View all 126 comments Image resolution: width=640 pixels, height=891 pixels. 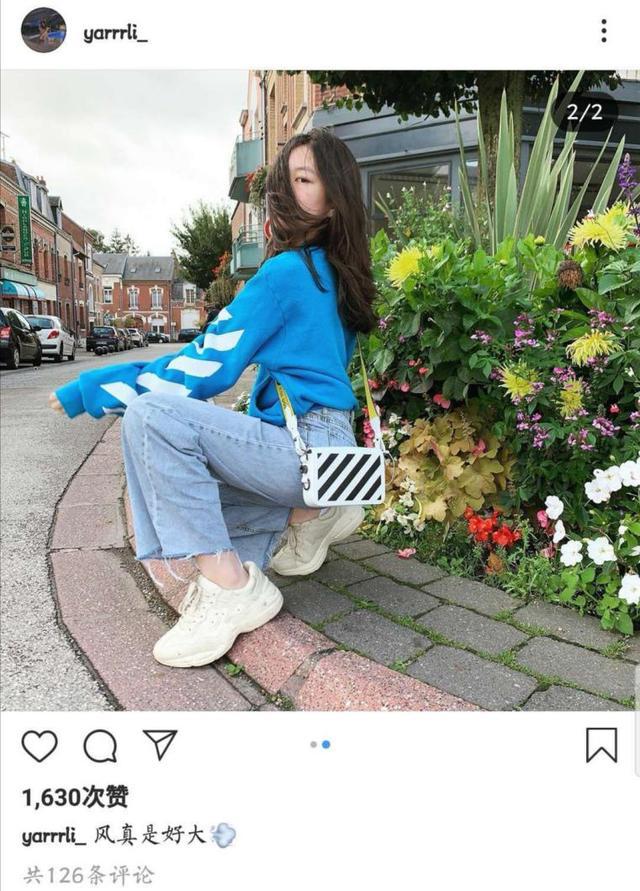point(89,874)
